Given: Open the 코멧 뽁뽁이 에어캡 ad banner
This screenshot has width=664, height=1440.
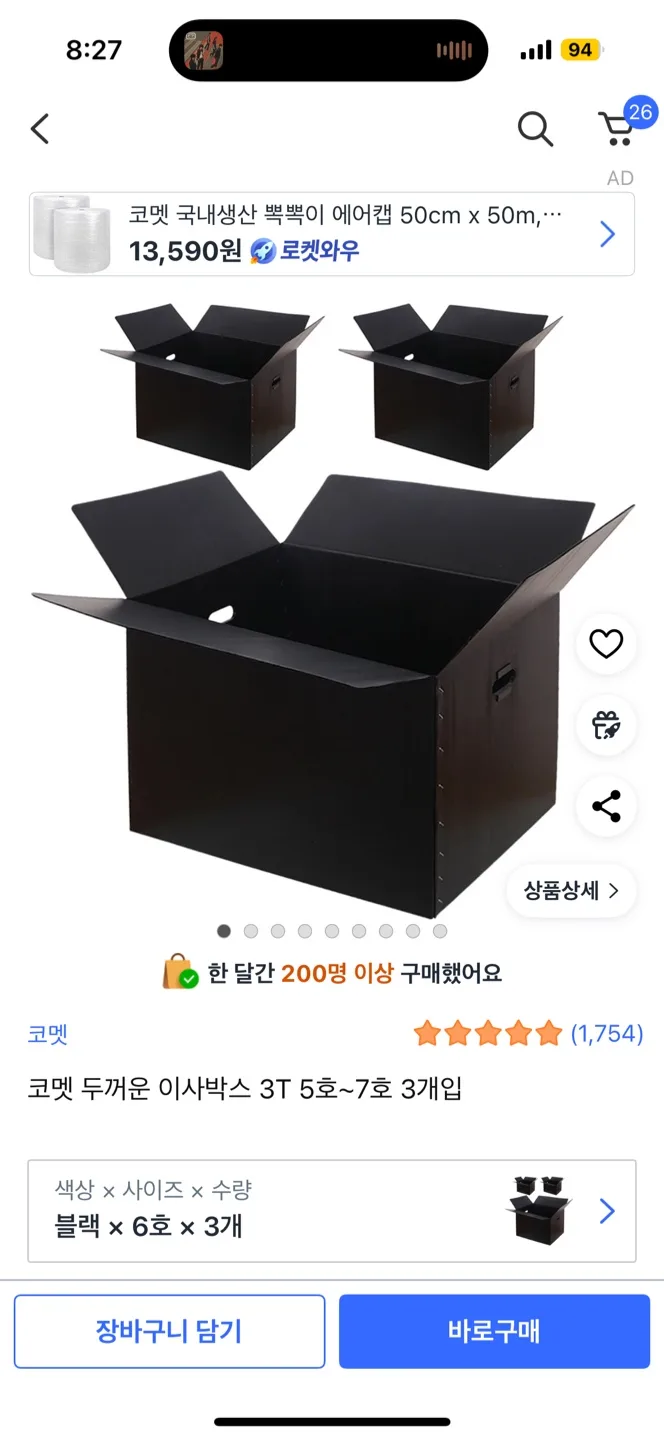Looking at the screenshot, I should (332, 234).
